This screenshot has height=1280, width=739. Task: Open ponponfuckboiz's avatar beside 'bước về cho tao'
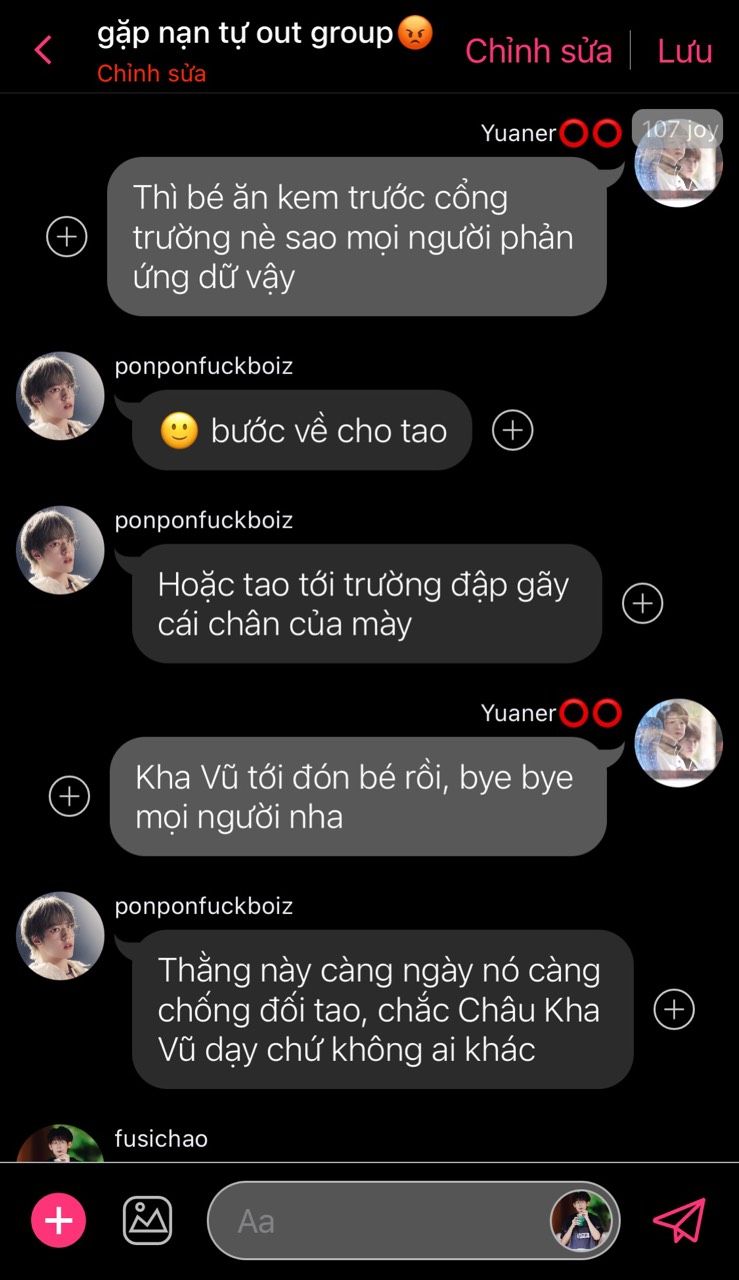(60, 396)
